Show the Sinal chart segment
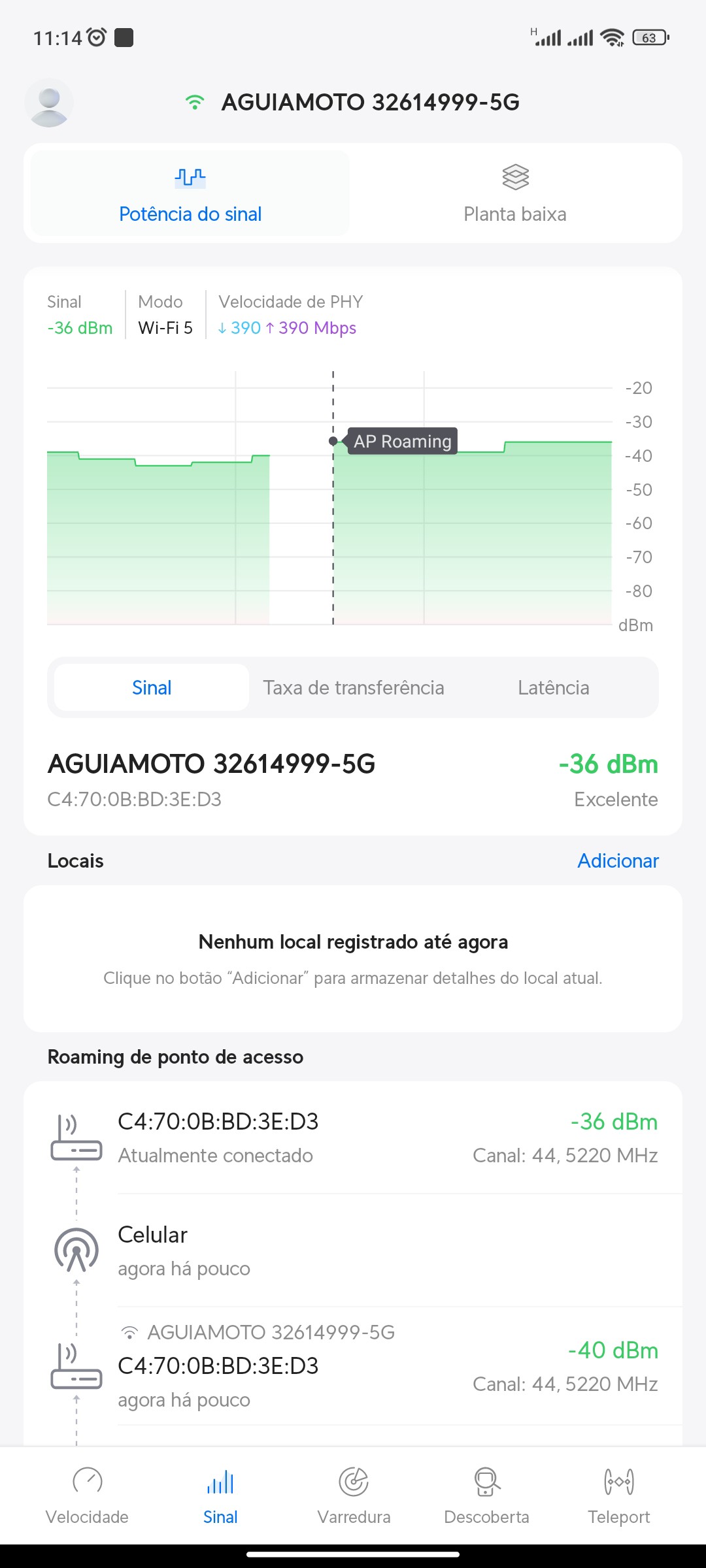The height and width of the screenshot is (1568, 706). coord(152,688)
